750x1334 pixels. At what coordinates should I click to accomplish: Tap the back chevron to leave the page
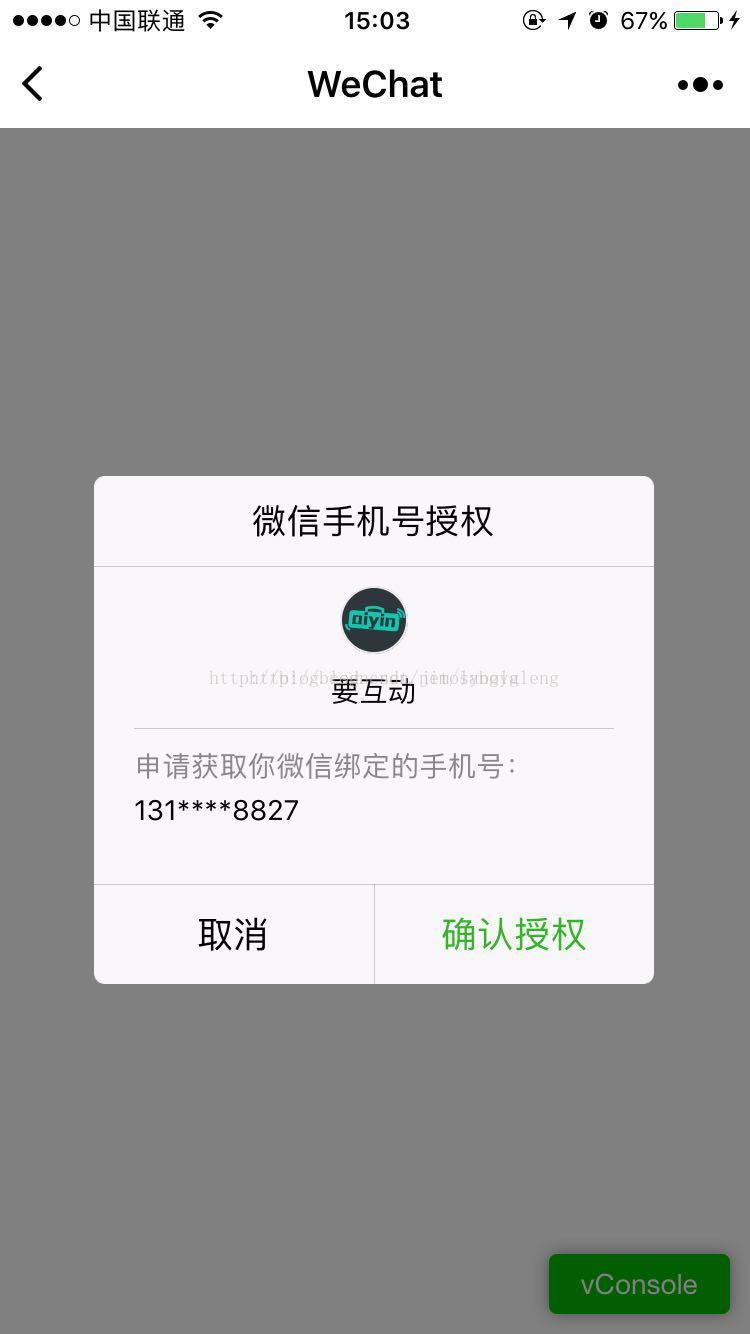(33, 84)
